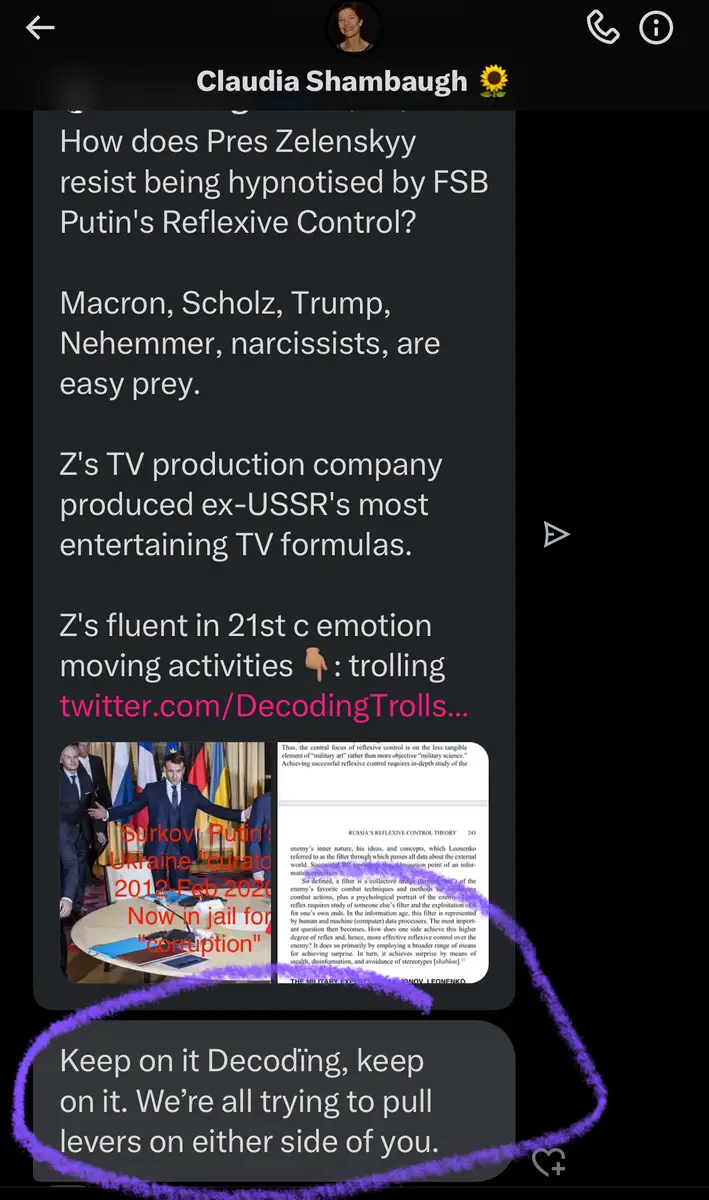Open Claudia Shambaugh's profile picture
709x1200 pixels.
pos(353,27)
